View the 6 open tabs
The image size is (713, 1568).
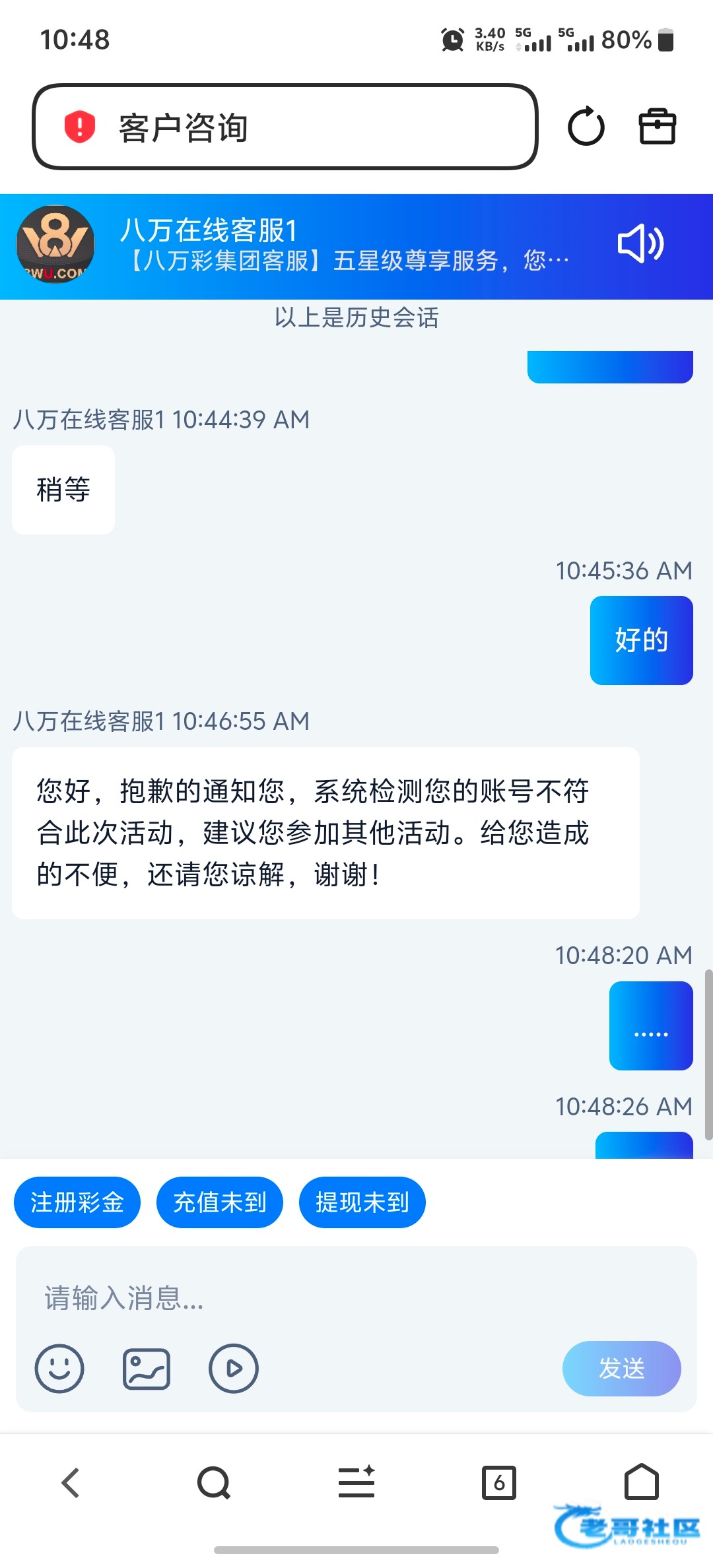tap(499, 1484)
